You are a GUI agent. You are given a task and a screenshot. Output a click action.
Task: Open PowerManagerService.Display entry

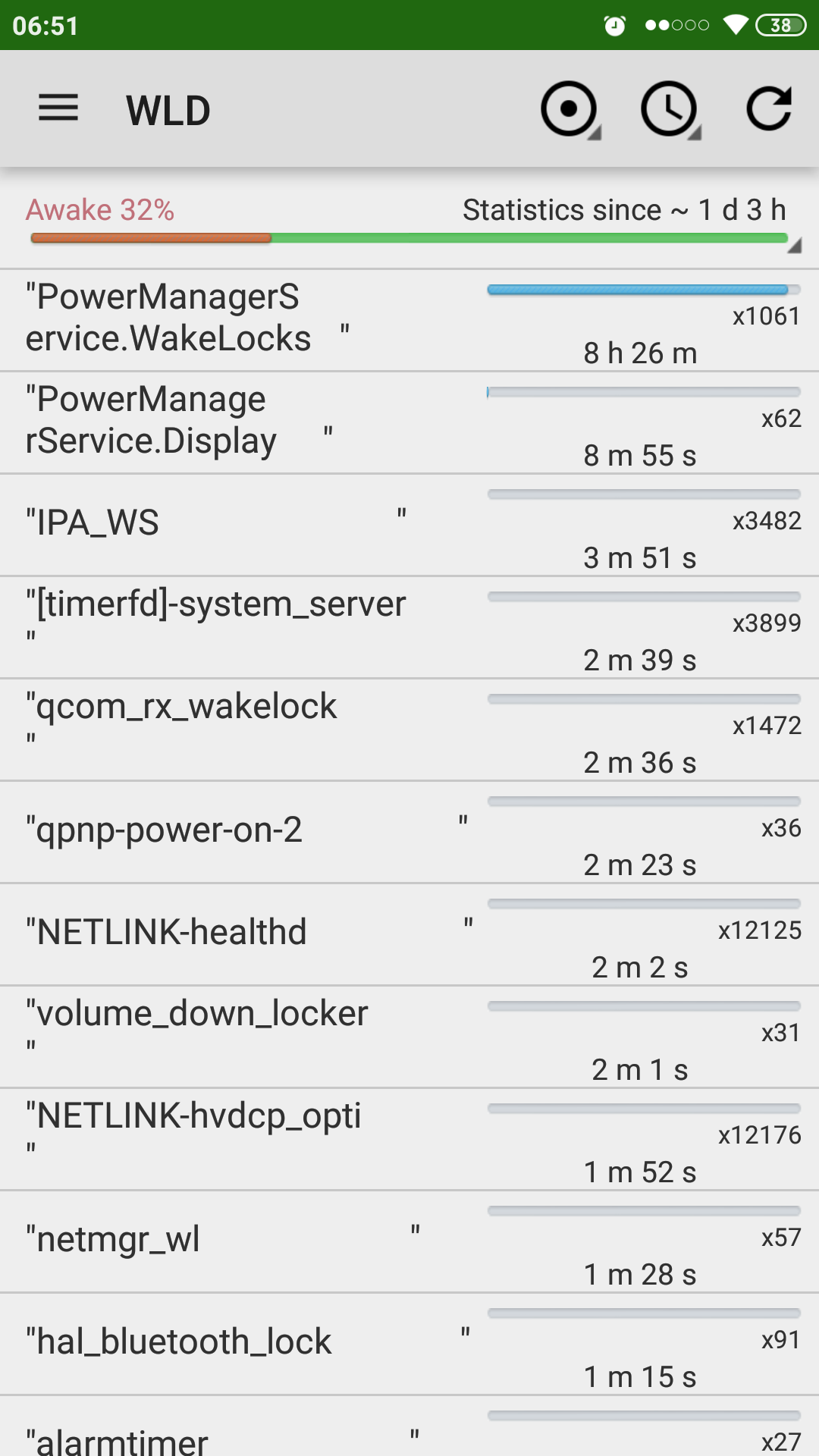point(409,422)
